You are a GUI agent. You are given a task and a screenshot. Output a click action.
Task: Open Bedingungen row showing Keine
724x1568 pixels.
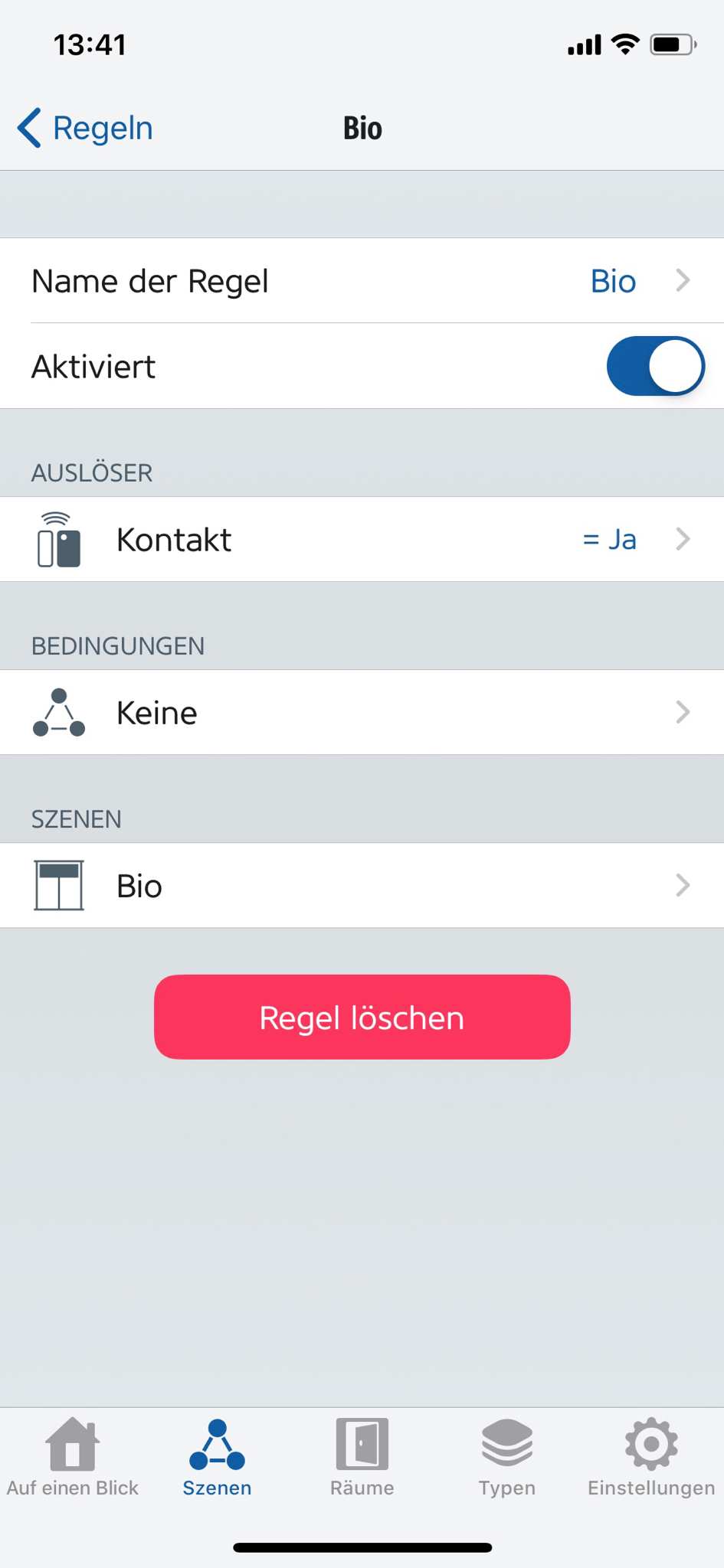(362, 713)
